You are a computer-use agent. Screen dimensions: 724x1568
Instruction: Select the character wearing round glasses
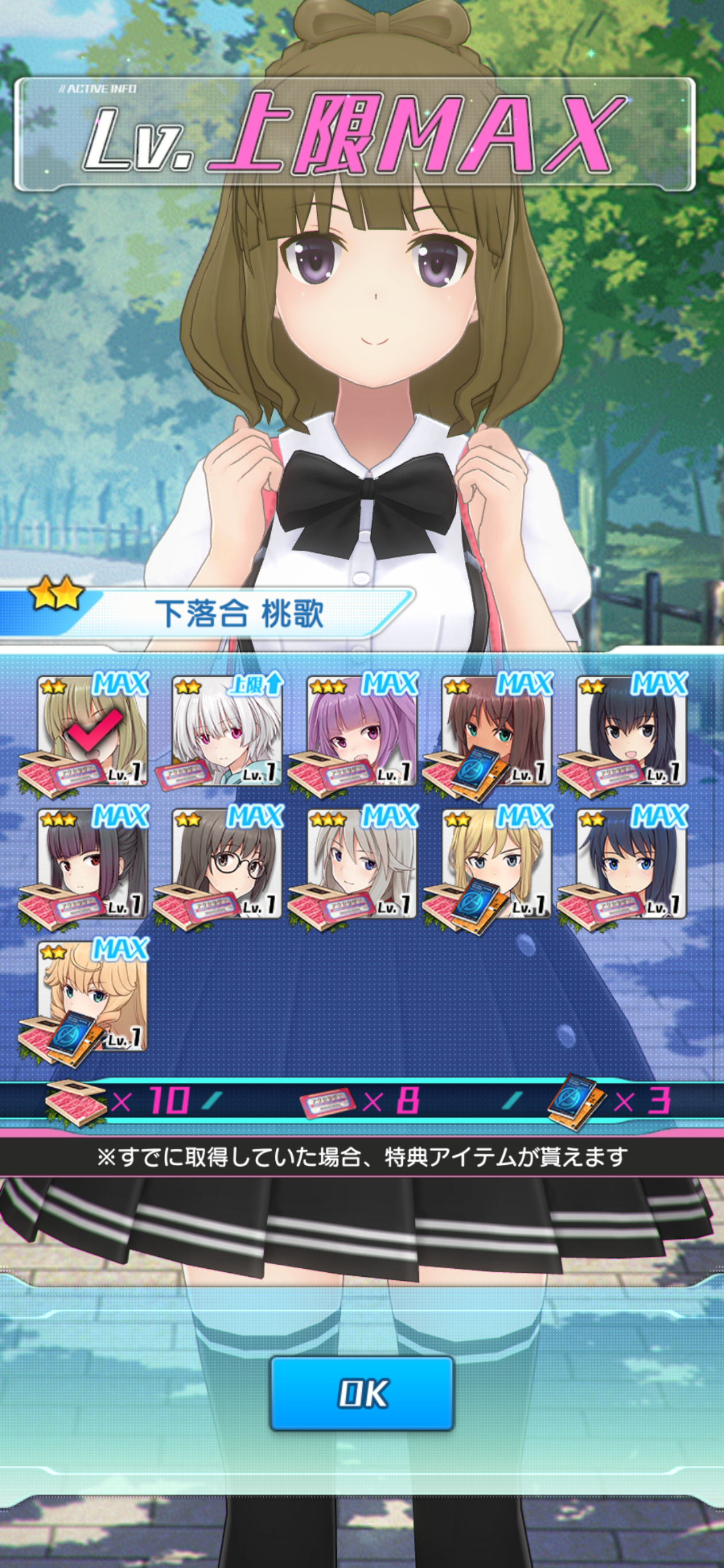[x=226, y=864]
